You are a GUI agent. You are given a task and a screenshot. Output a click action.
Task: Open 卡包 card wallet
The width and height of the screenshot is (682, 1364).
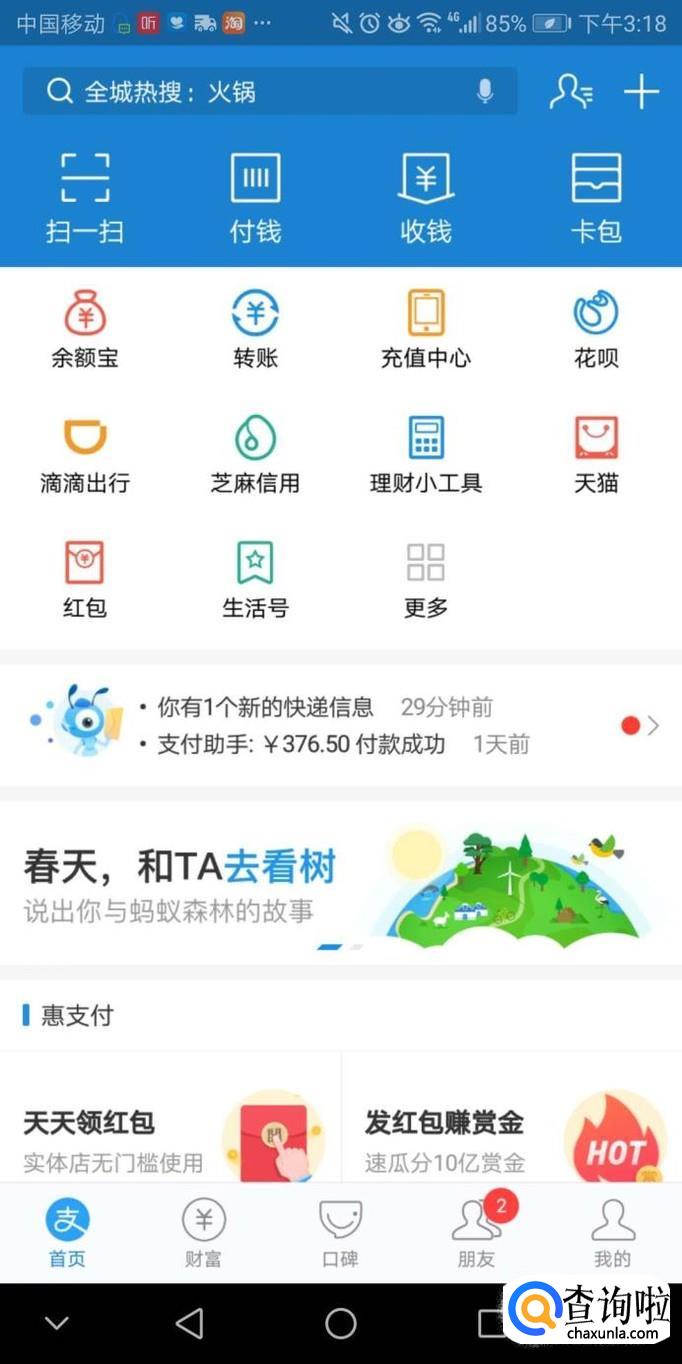596,197
